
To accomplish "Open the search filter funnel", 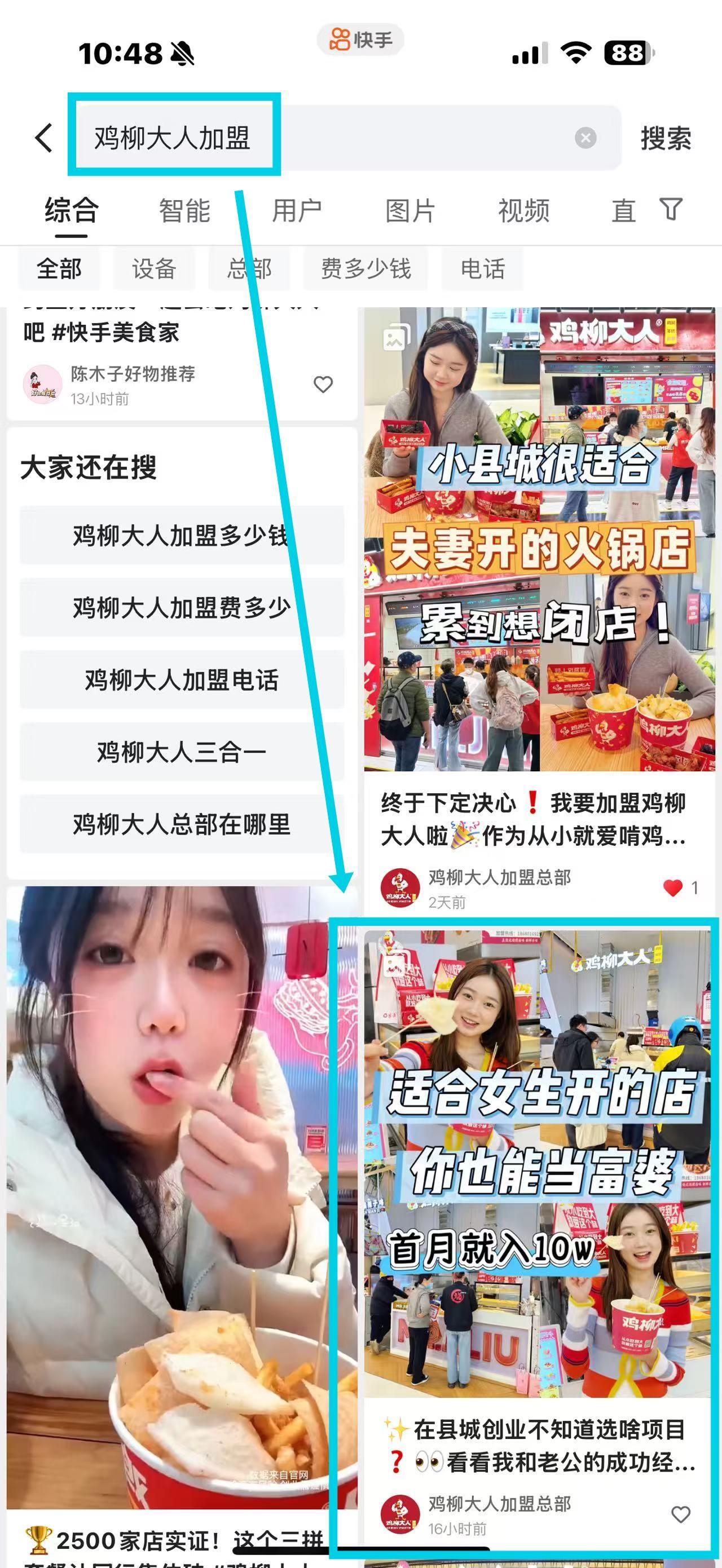I will (671, 209).
